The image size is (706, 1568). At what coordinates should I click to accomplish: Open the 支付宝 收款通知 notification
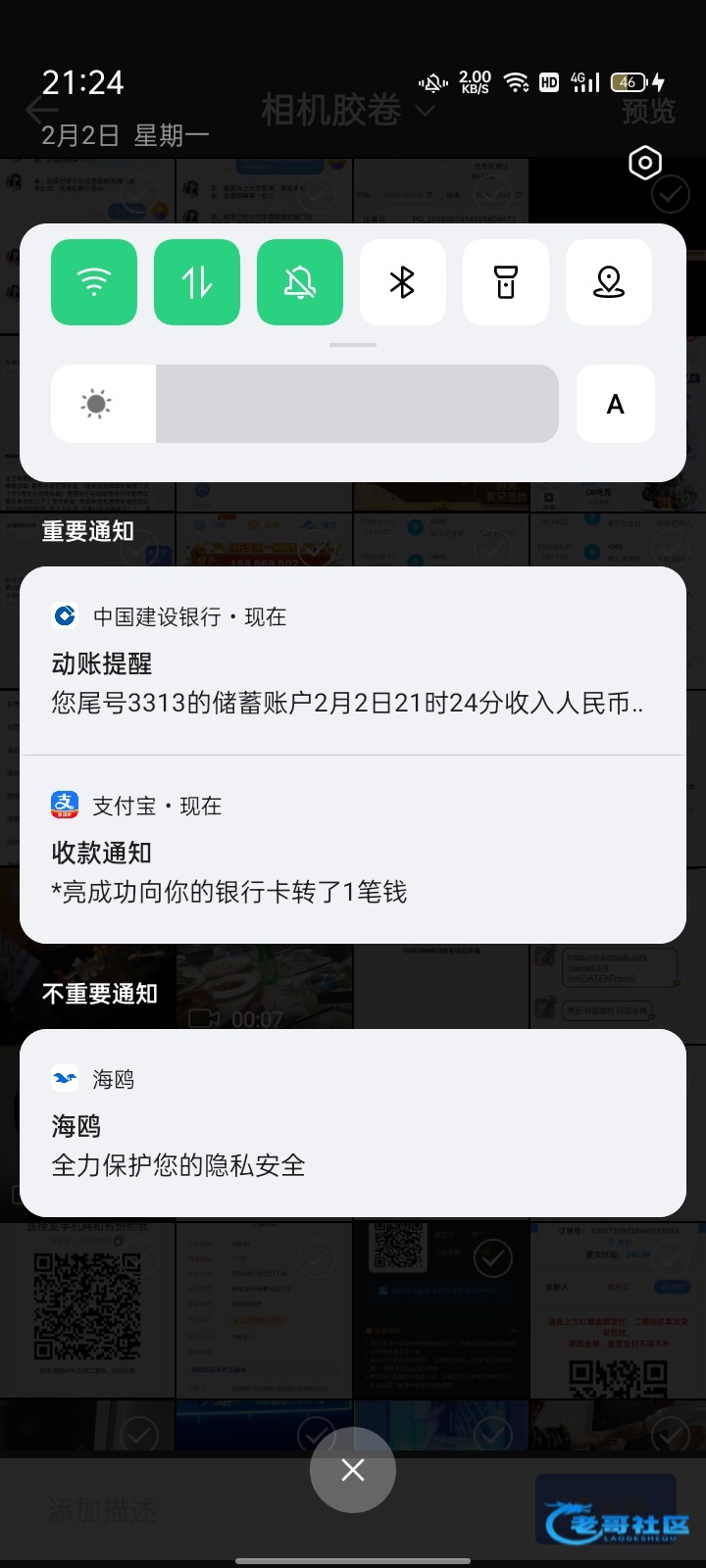tap(353, 849)
